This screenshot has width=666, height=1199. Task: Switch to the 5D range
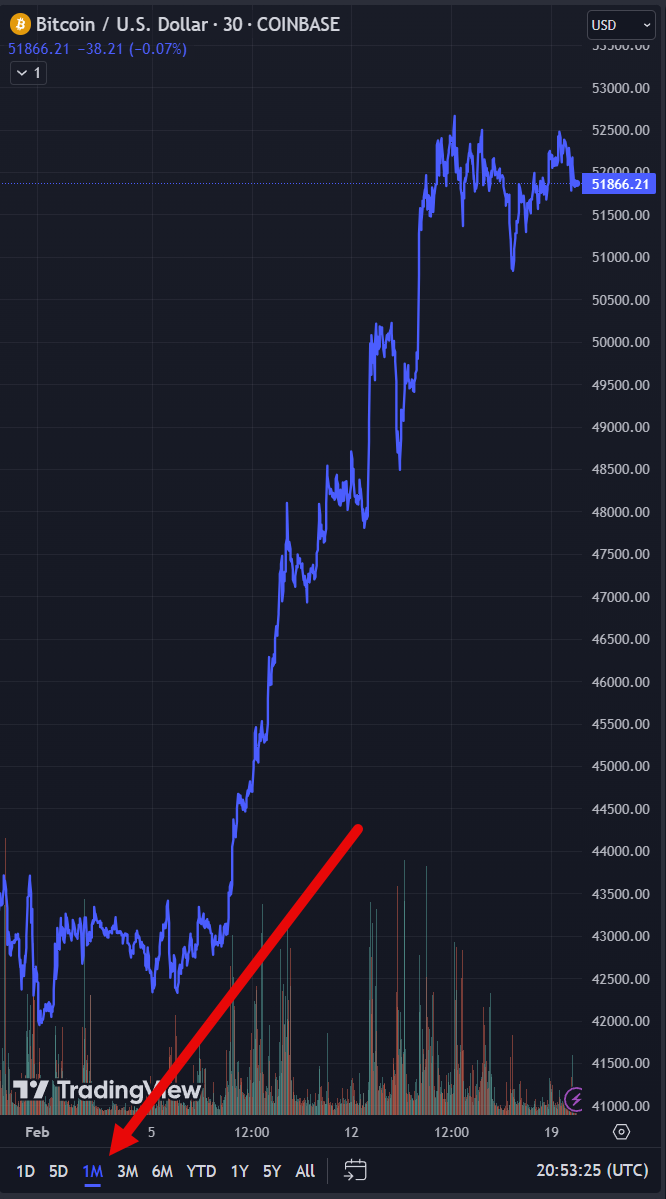tap(59, 1171)
